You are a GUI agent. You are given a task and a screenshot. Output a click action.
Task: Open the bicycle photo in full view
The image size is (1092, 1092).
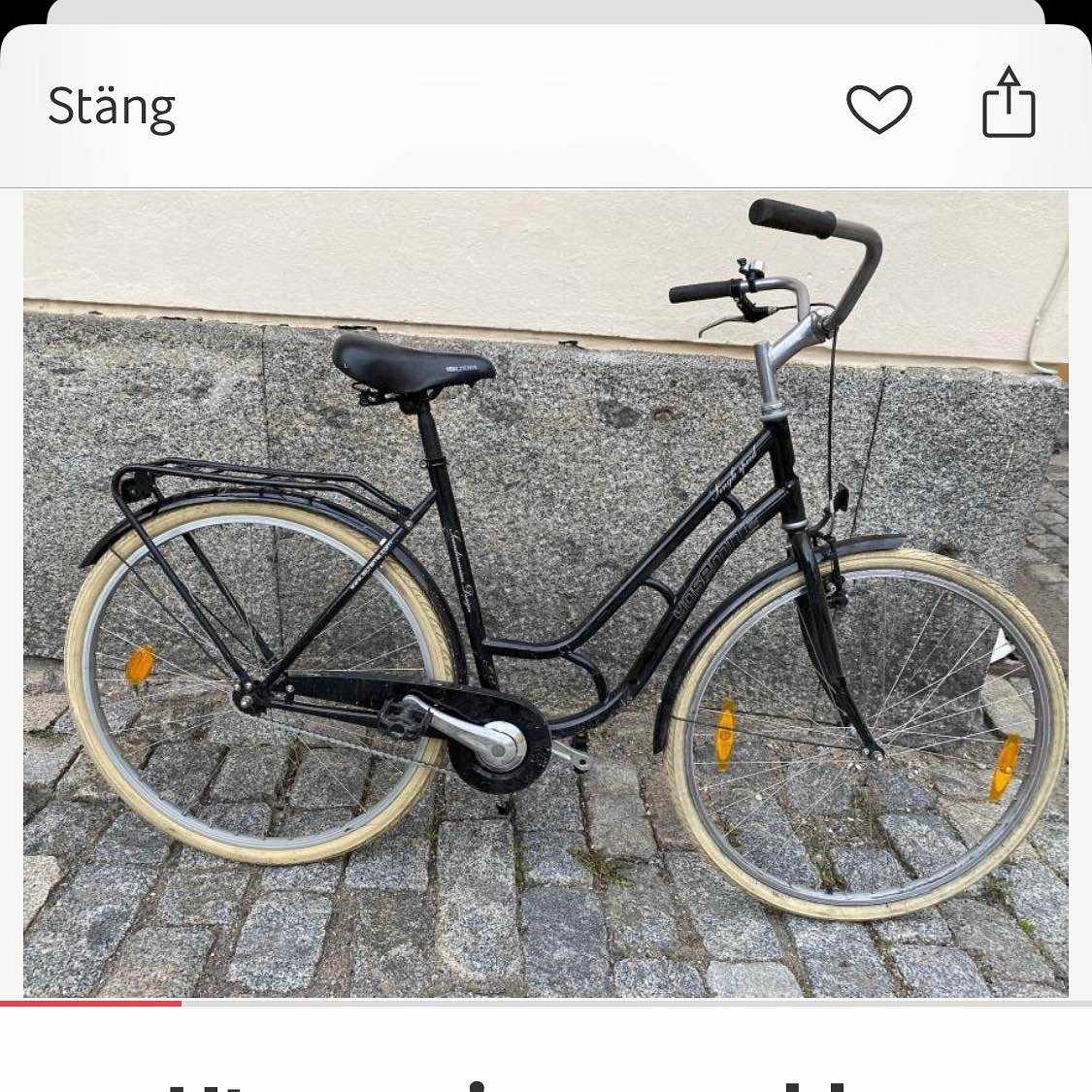[546, 592]
